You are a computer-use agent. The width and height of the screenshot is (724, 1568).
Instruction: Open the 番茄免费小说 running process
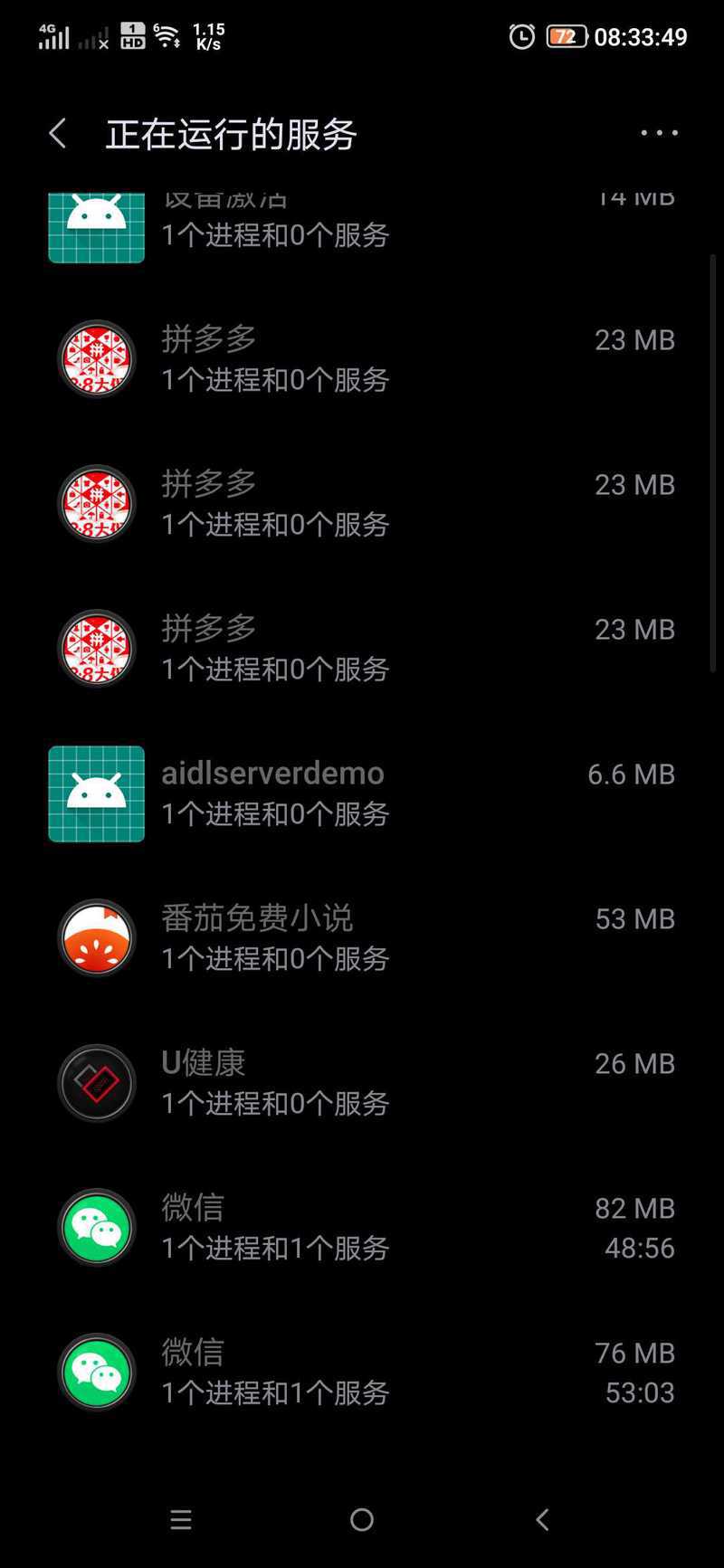tap(362, 938)
